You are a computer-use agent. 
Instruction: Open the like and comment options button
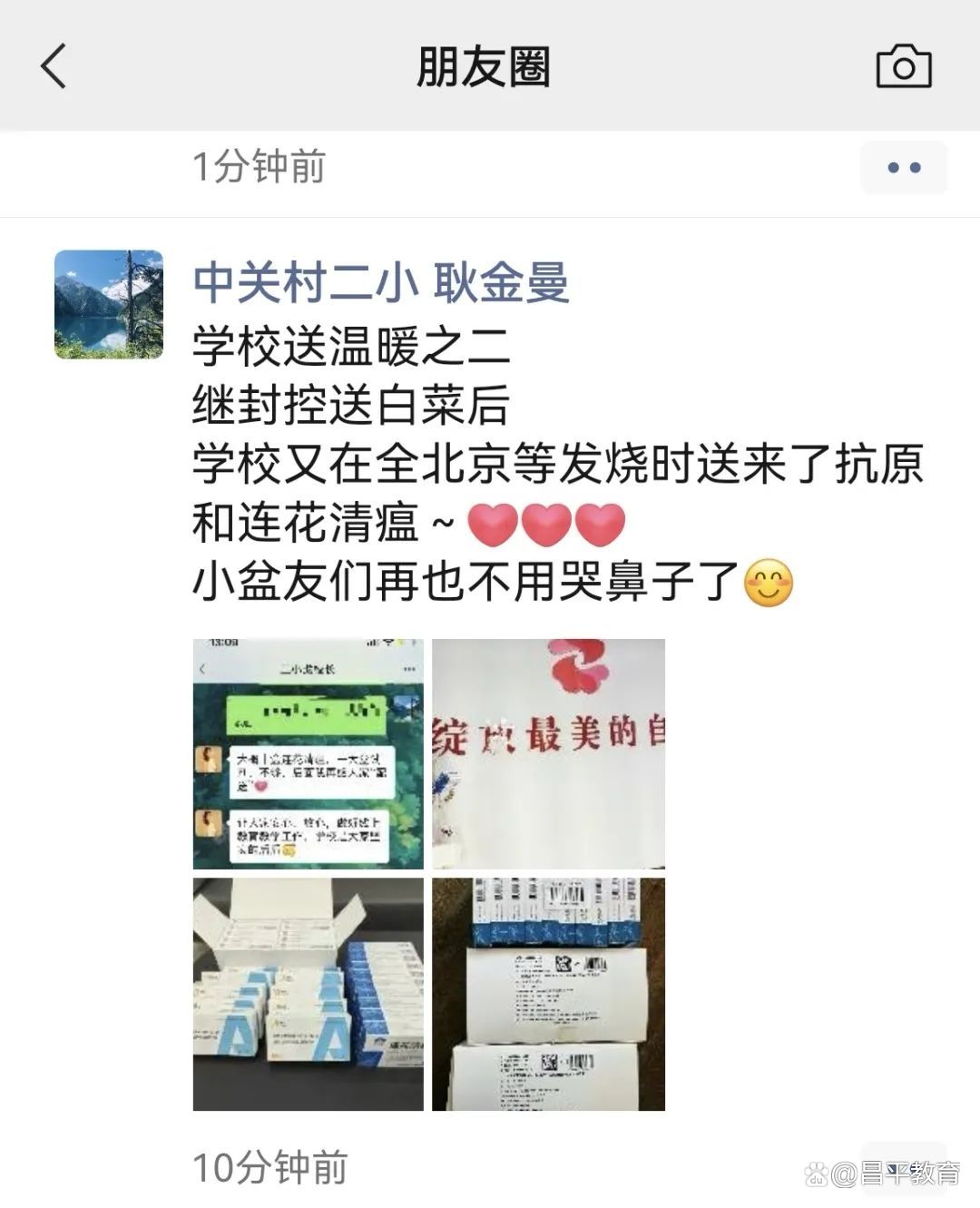point(903,168)
